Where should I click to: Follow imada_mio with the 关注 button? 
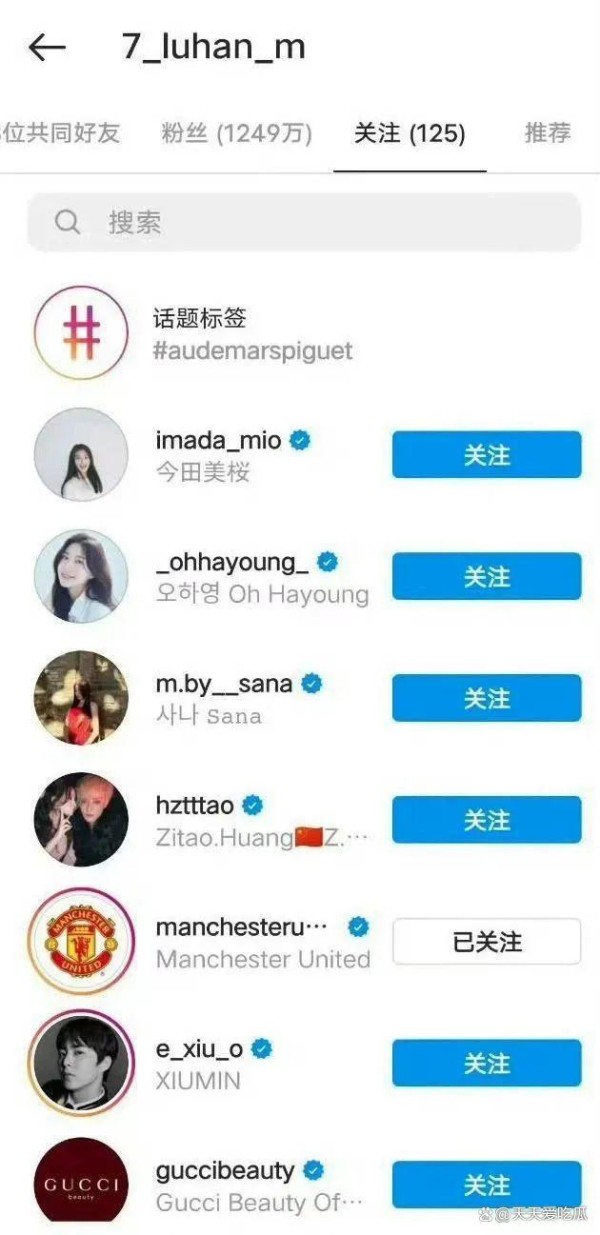[x=486, y=455]
